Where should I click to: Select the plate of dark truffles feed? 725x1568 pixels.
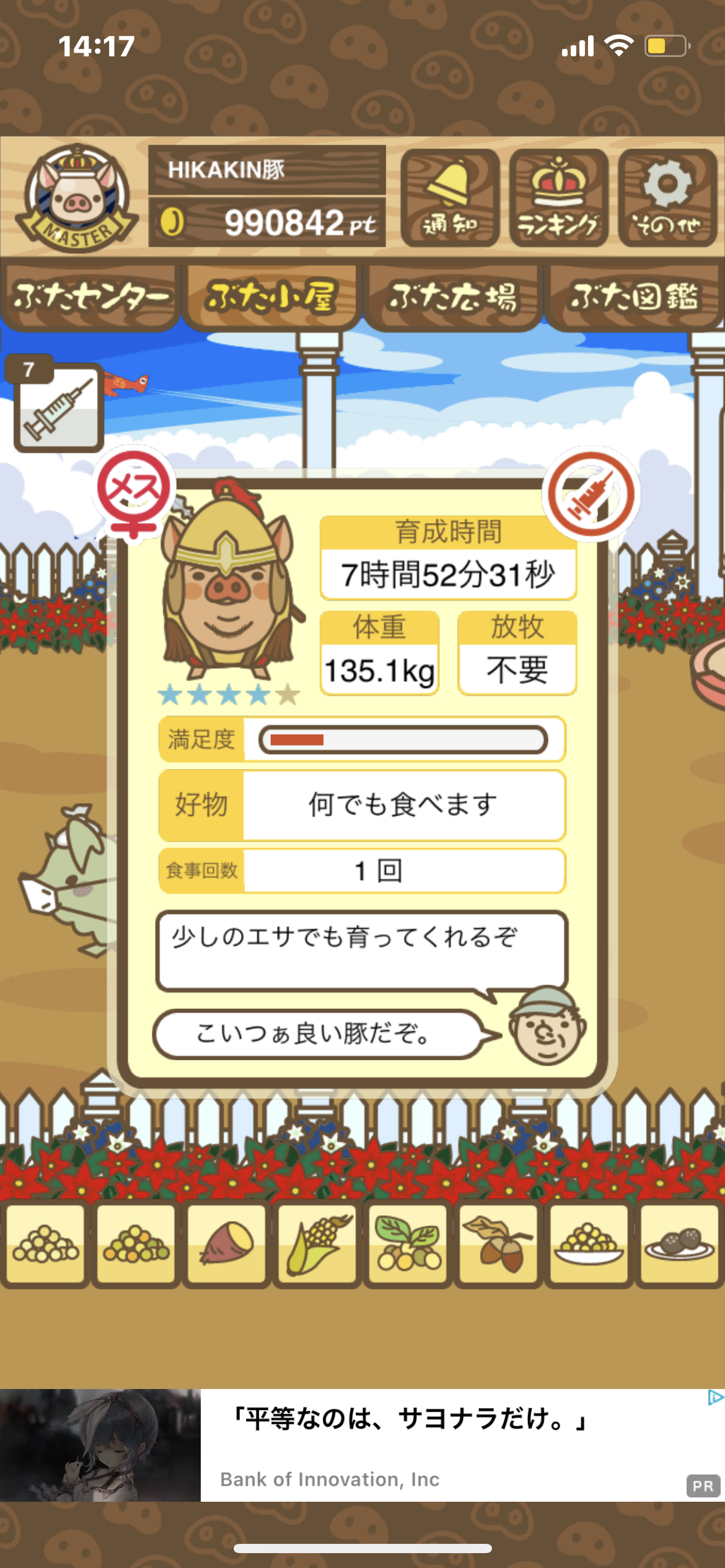point(679,1244)
